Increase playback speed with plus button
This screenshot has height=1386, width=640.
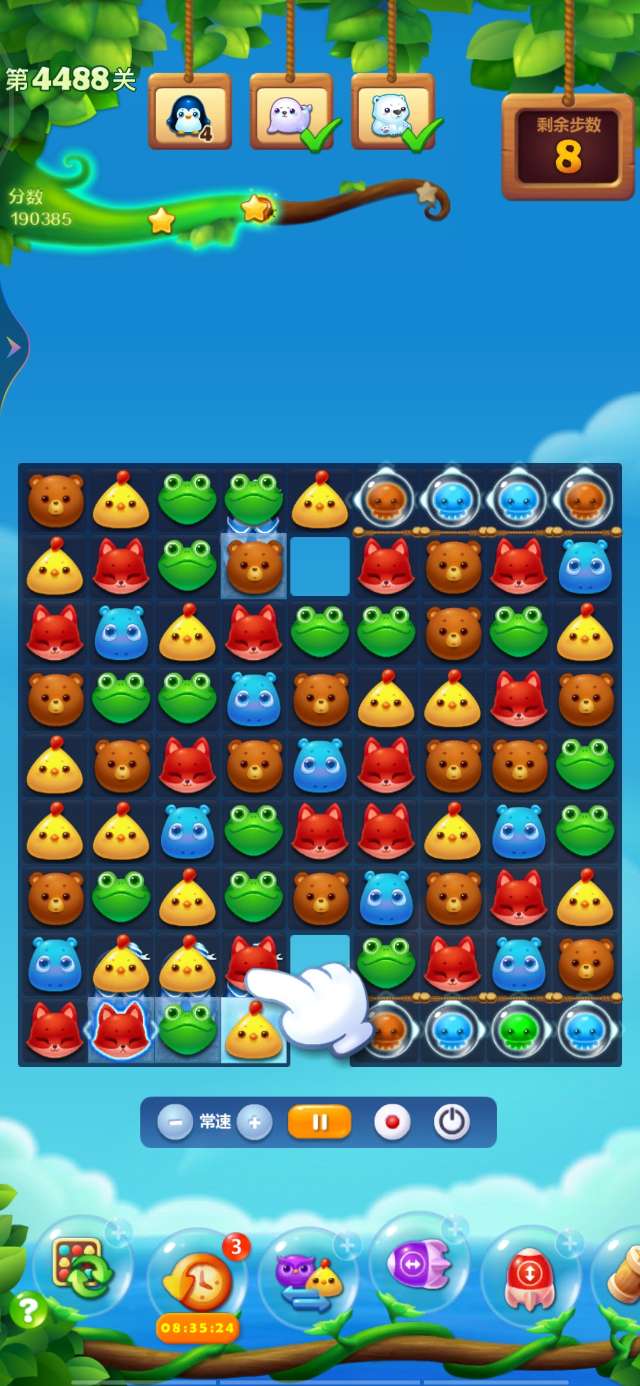(255, 1122)
